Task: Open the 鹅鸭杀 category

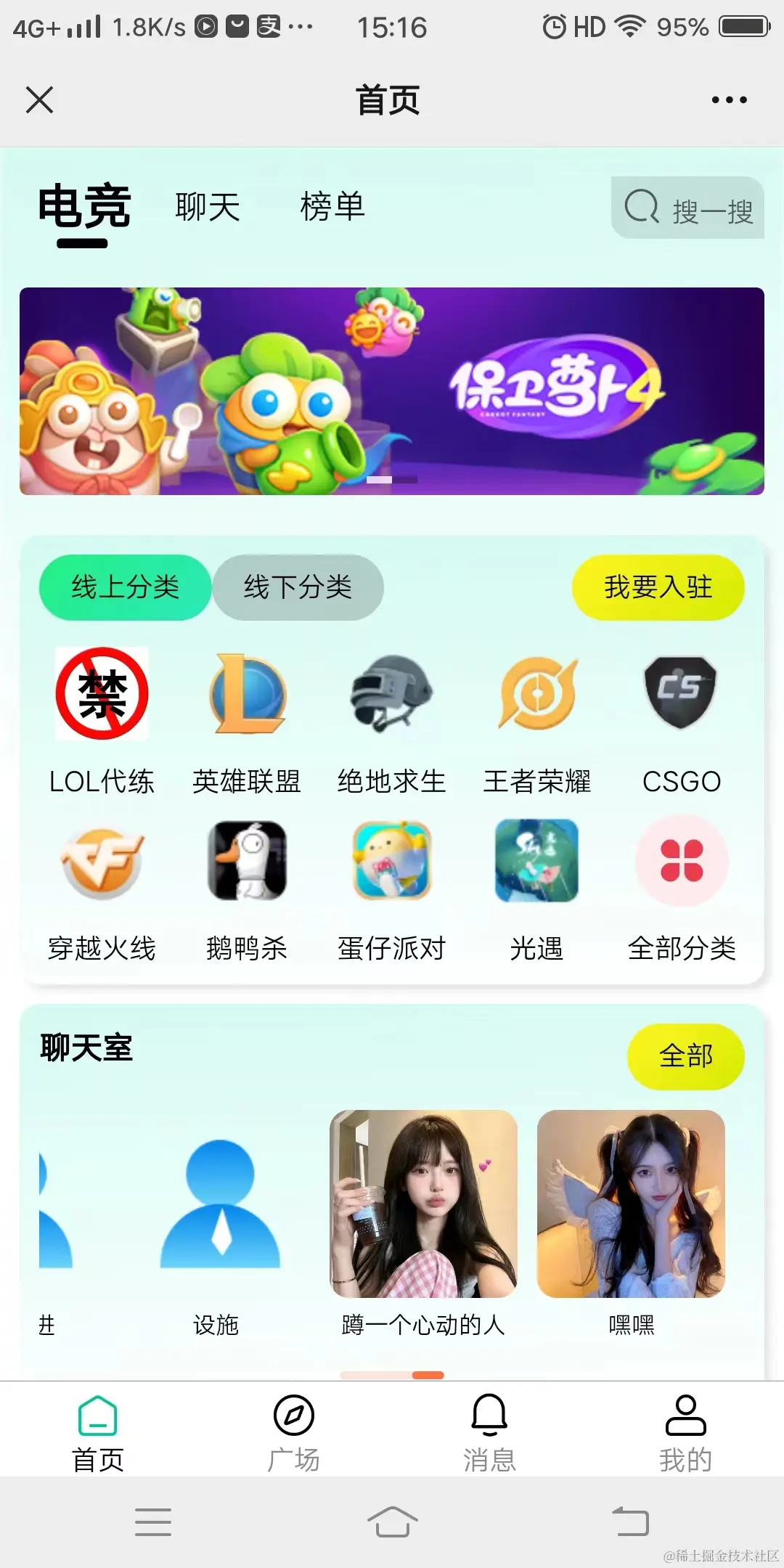Action: 247,891
